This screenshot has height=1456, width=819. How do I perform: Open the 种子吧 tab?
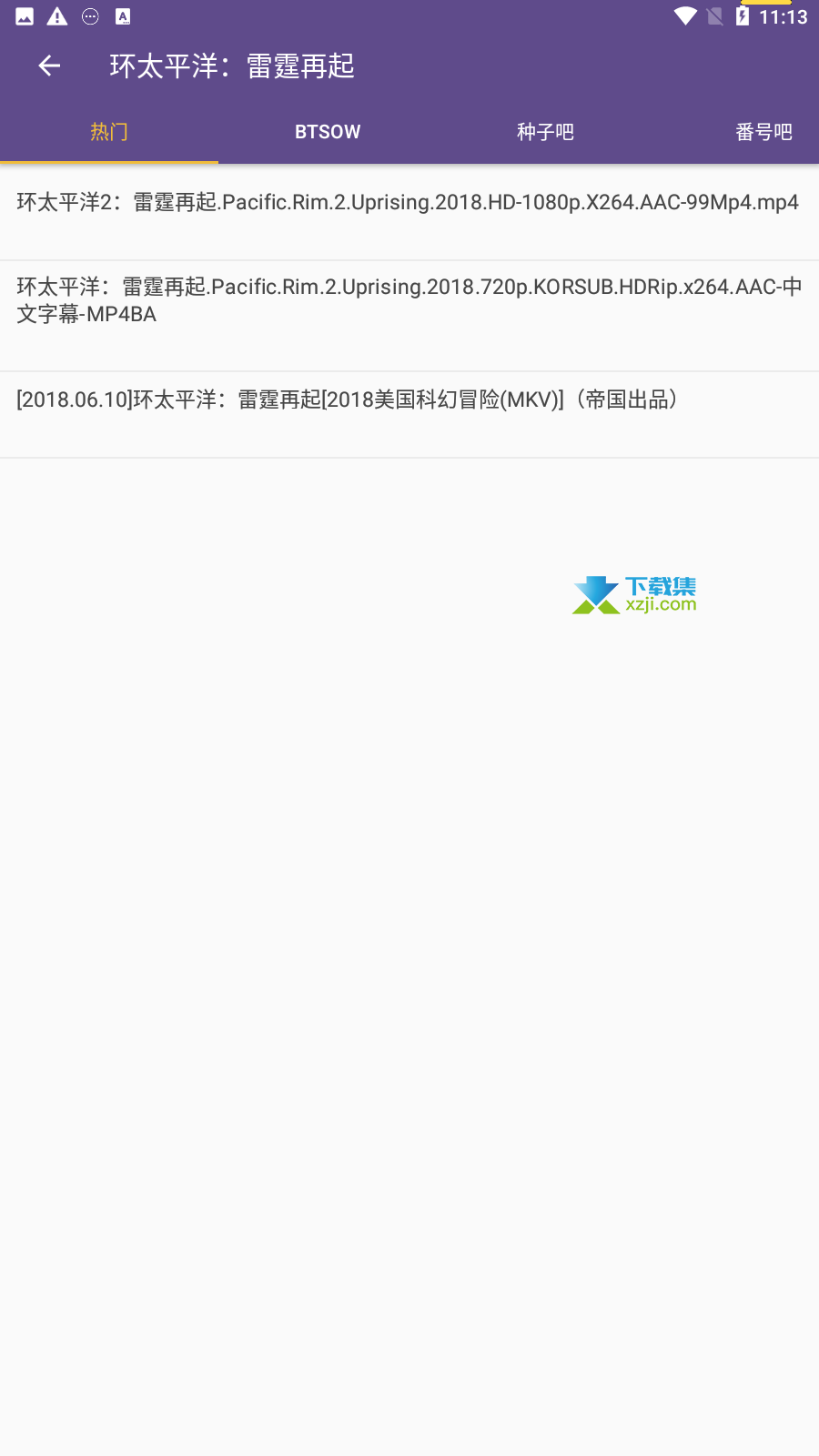545,132
